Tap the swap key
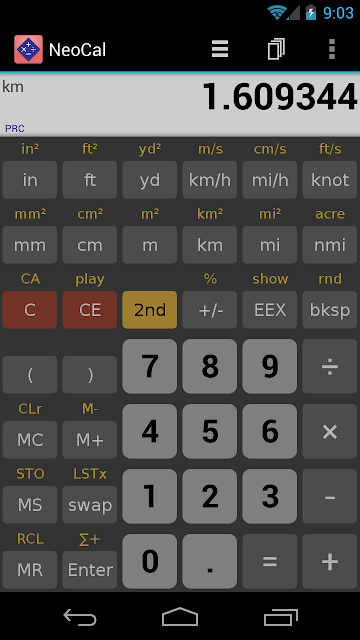Image resolution: width=360 pixels, height=640 pixels. tap(90, 505)
